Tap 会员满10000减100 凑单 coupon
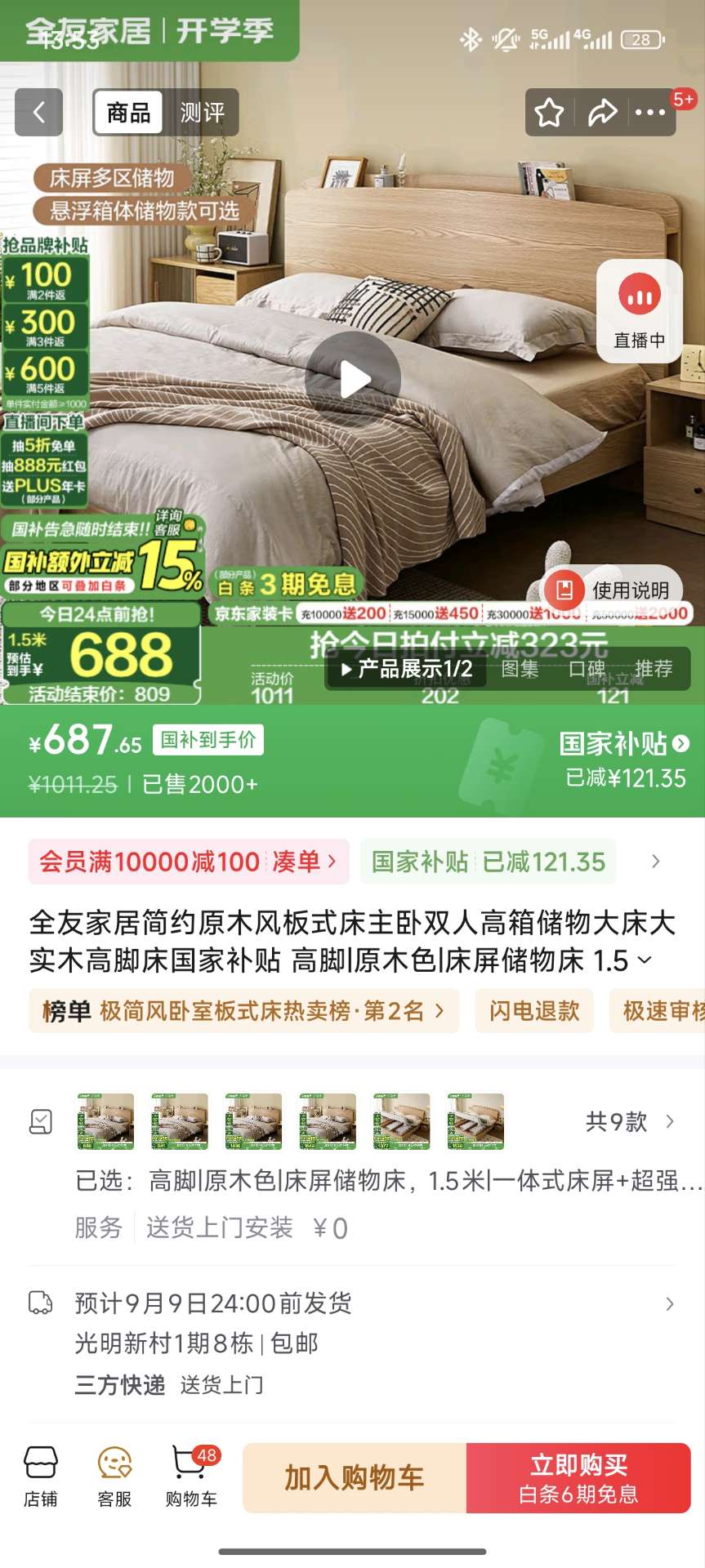The image size is (705, 1568). click(x=189, y=862)
